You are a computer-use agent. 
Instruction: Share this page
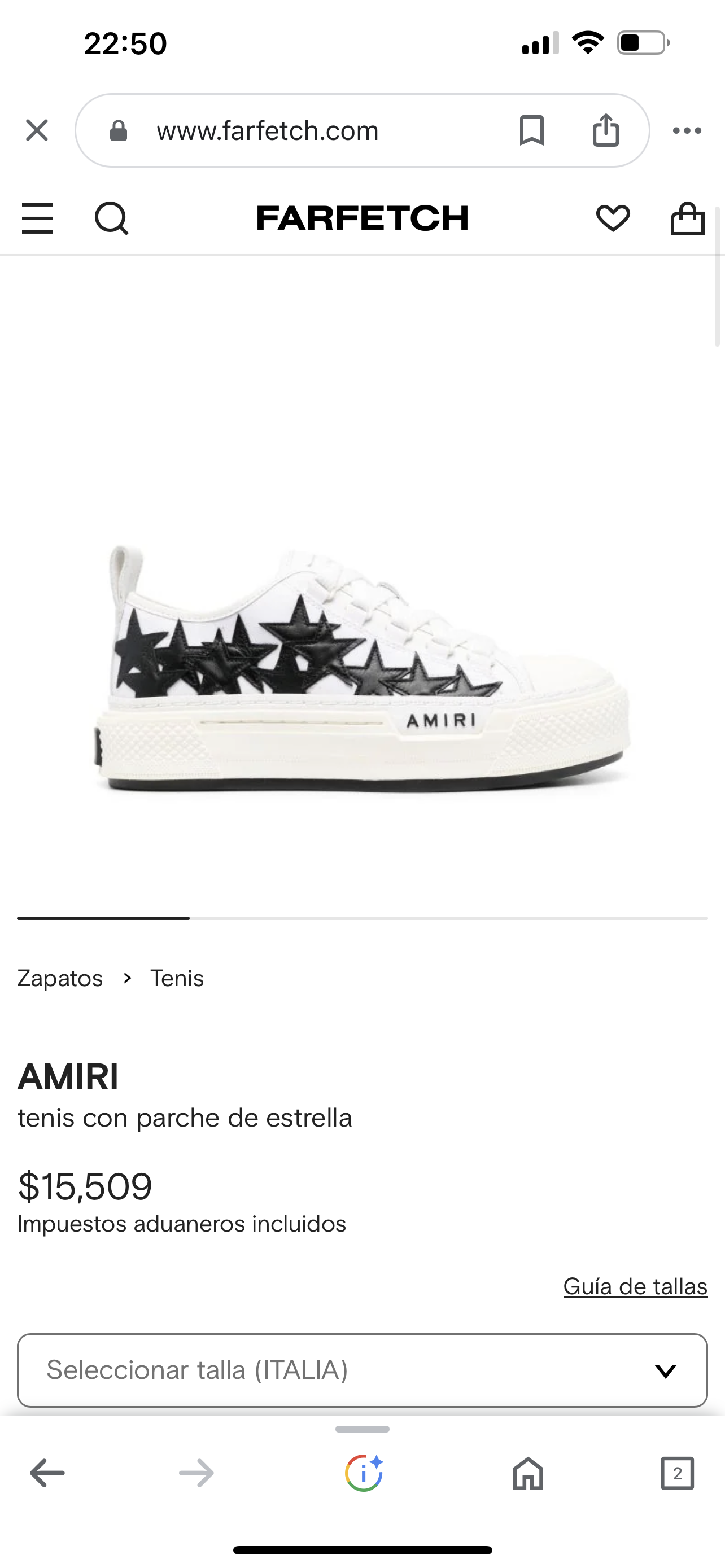[606, 130]
